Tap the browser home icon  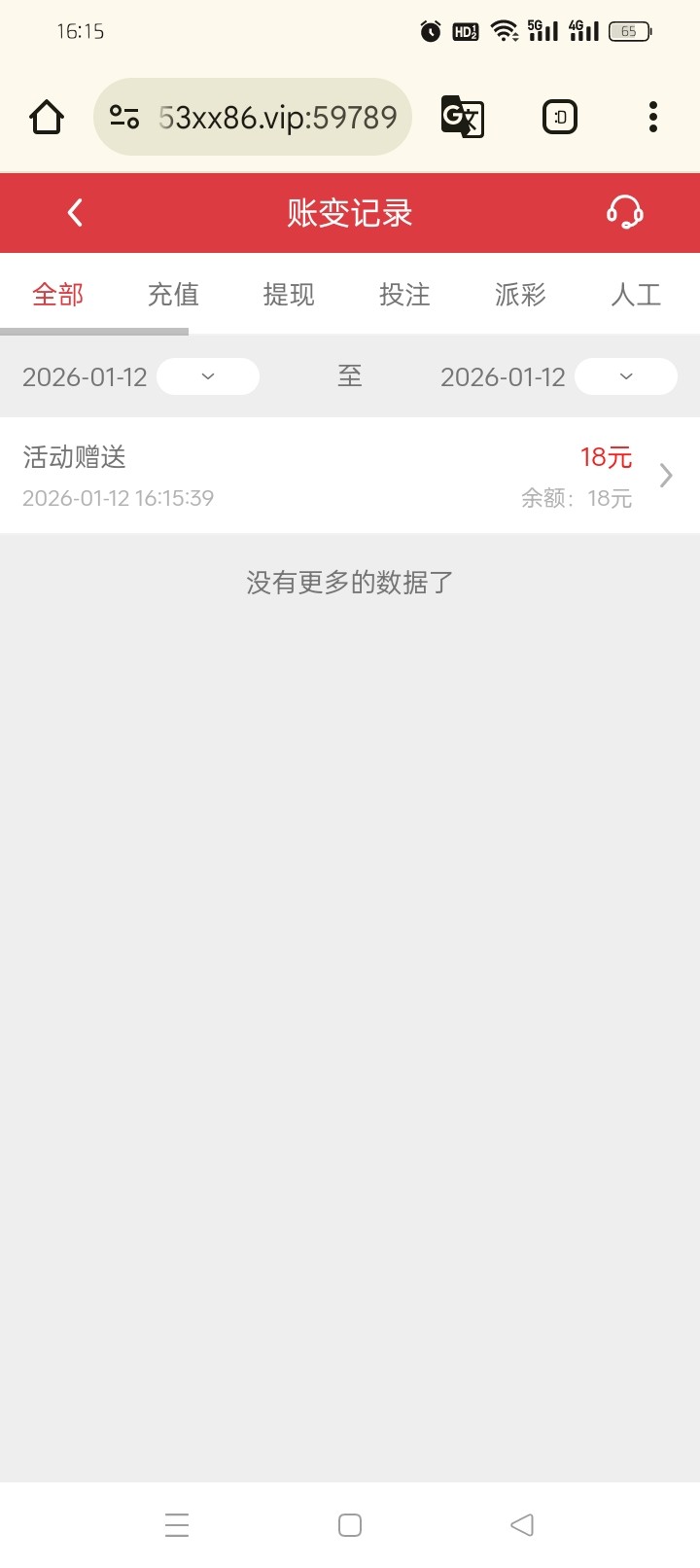[46, 118]
